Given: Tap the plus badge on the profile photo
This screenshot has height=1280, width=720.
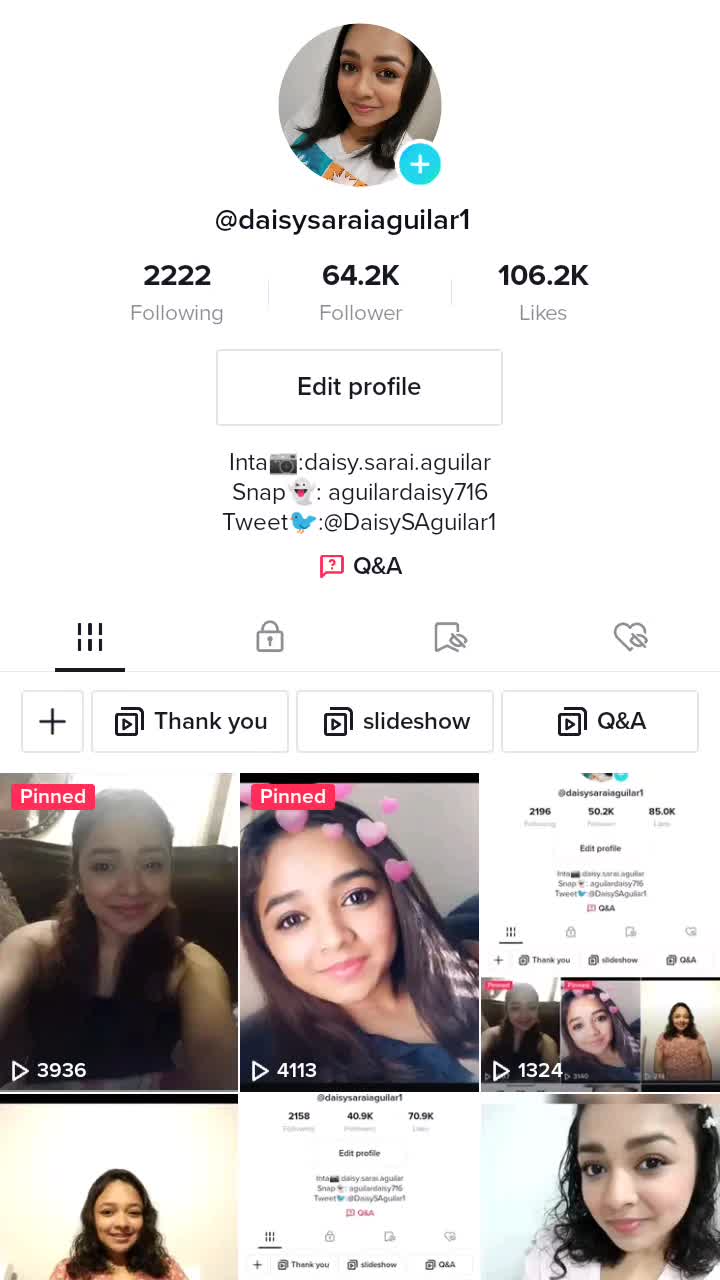Looking at the screenshot, I should (x=420, y=164).
